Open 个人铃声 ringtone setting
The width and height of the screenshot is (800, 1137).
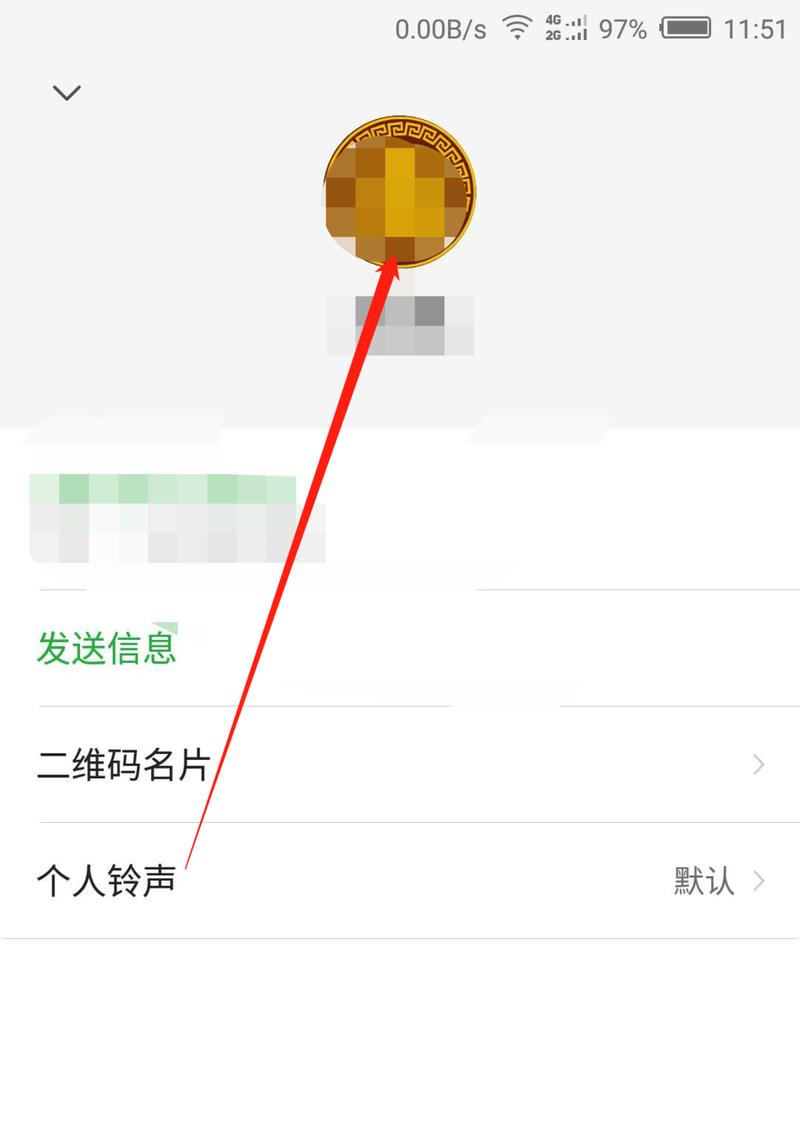pos(400,881)
